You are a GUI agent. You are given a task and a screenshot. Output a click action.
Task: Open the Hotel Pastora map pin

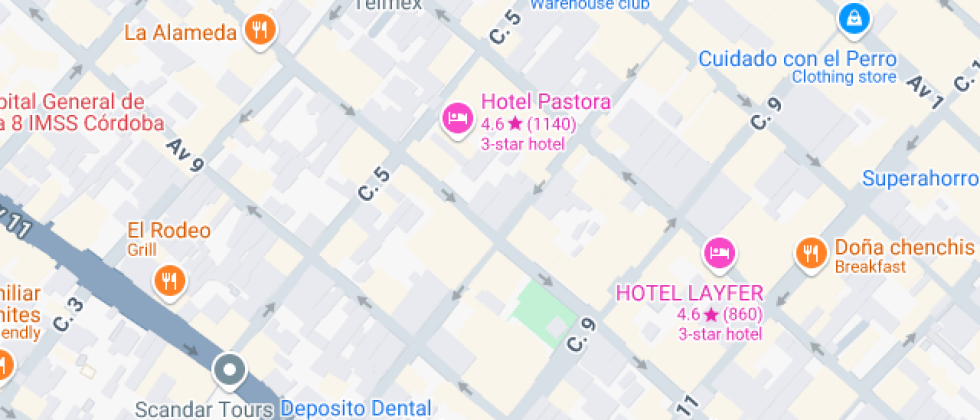458,118
